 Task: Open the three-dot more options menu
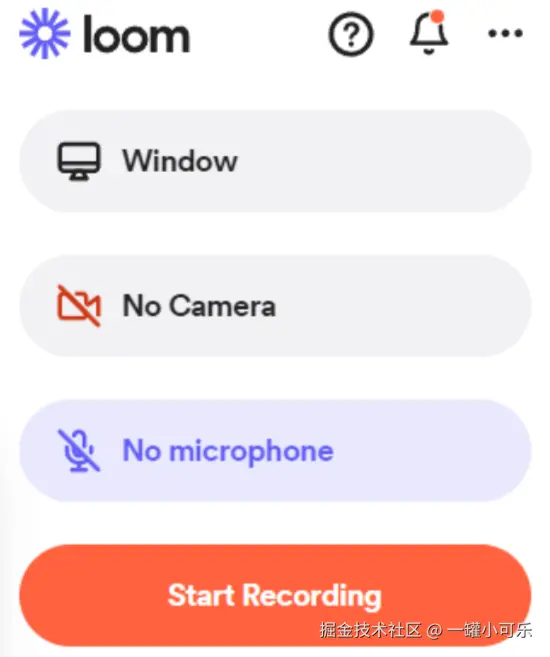pyautogui.click(x=505, y=33)
